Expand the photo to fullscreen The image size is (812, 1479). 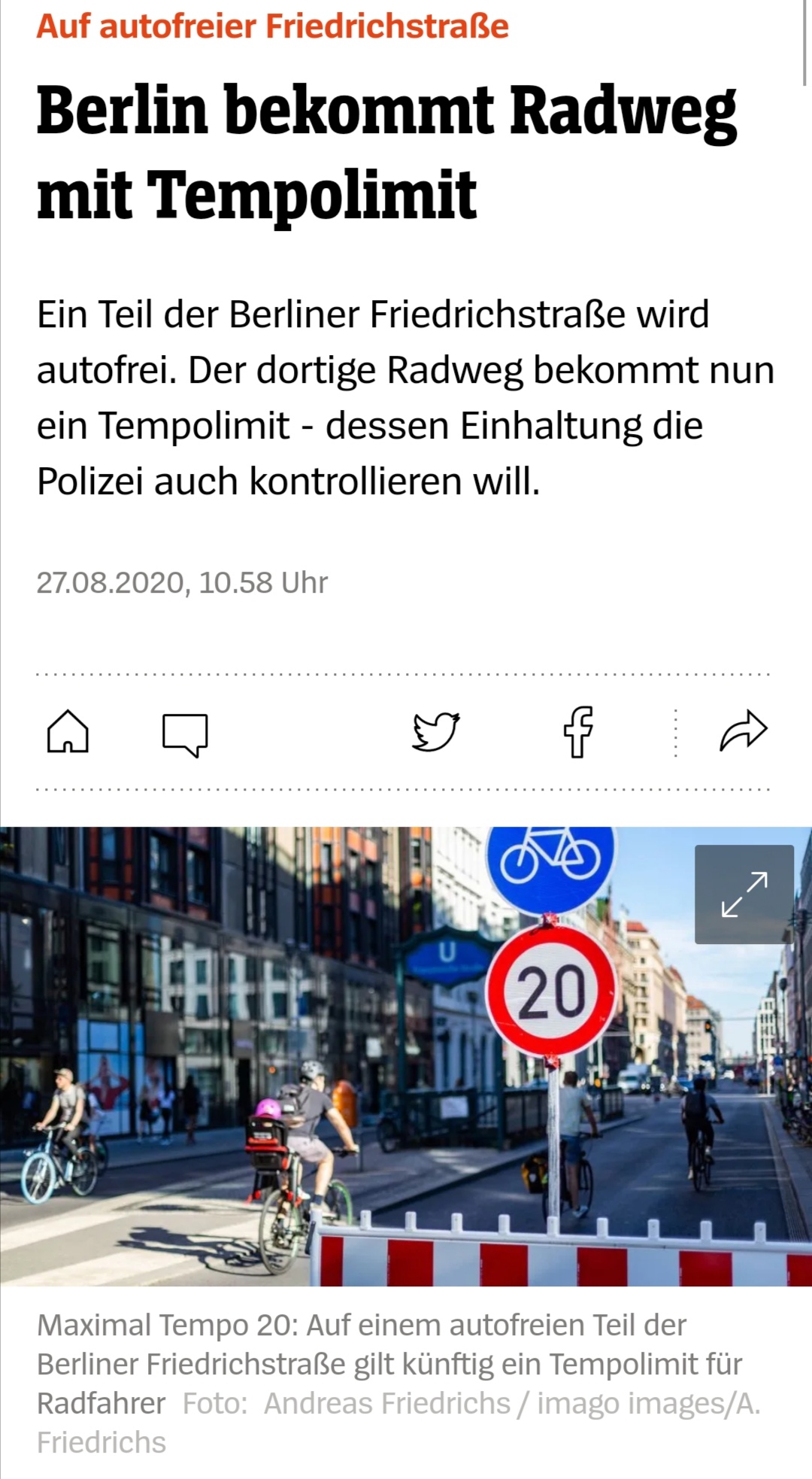coord(744,894)
